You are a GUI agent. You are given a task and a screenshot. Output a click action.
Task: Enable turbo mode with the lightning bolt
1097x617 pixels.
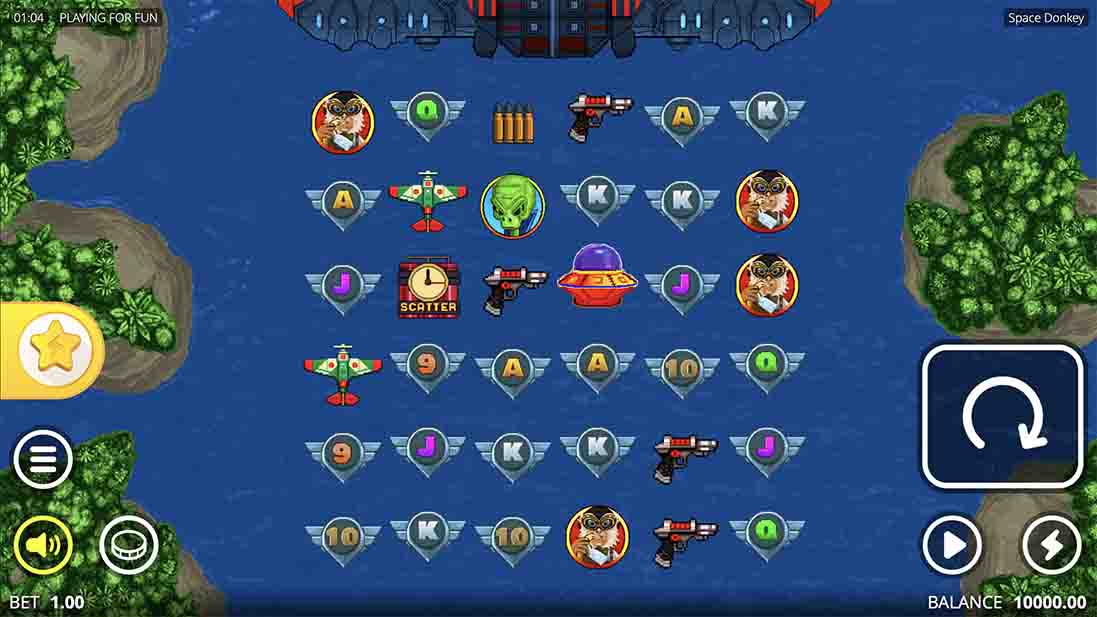point(1052,546)
